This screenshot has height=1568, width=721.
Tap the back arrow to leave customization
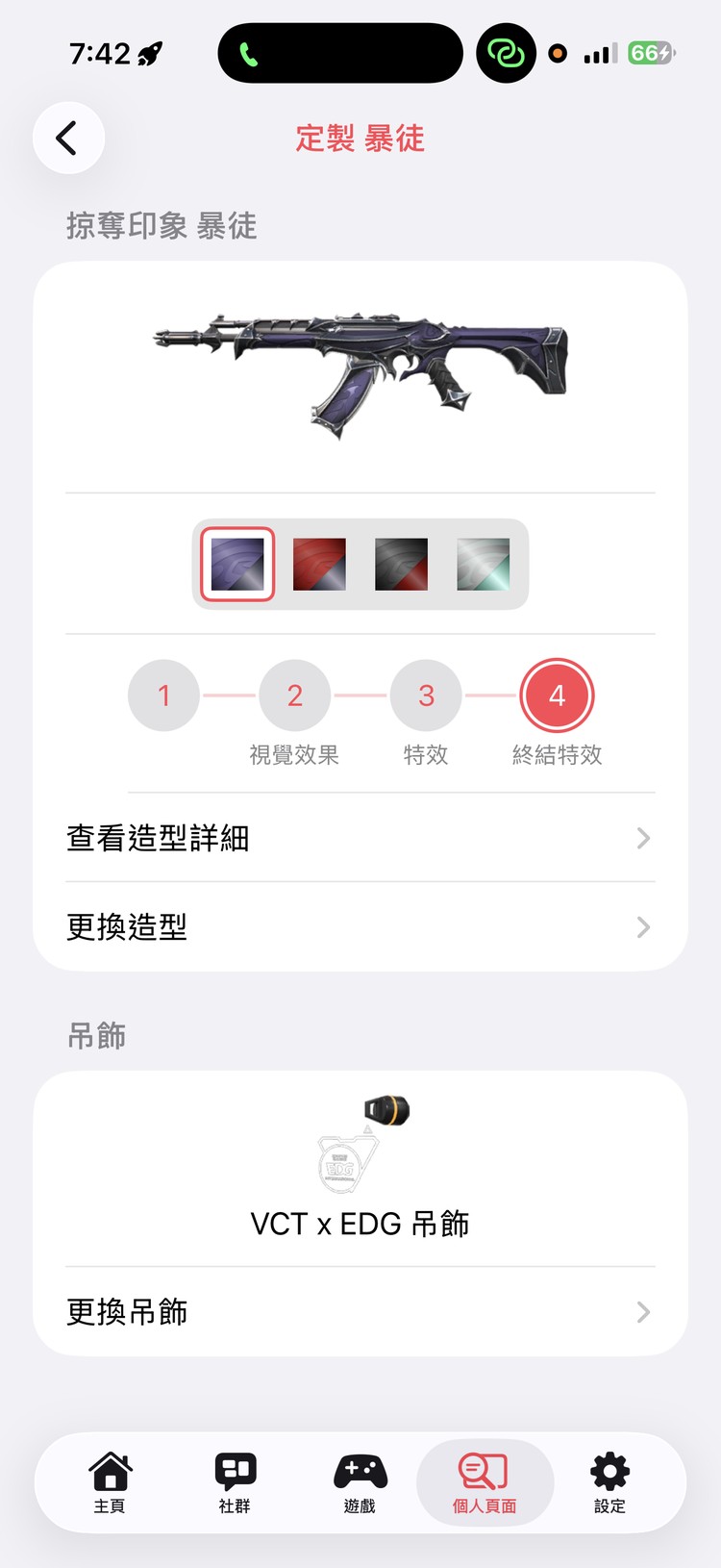(68, 138)
